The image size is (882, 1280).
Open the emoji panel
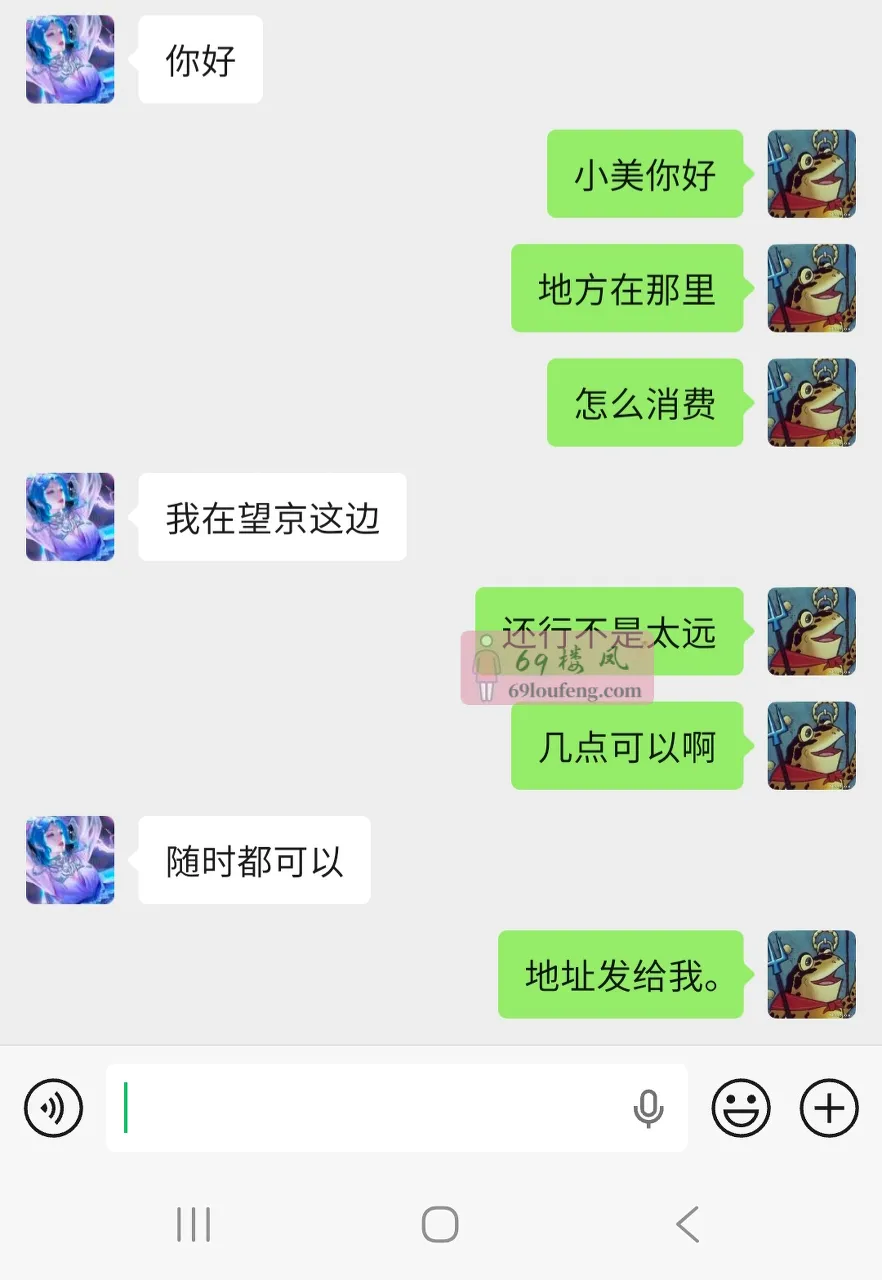click(740, 1108)
